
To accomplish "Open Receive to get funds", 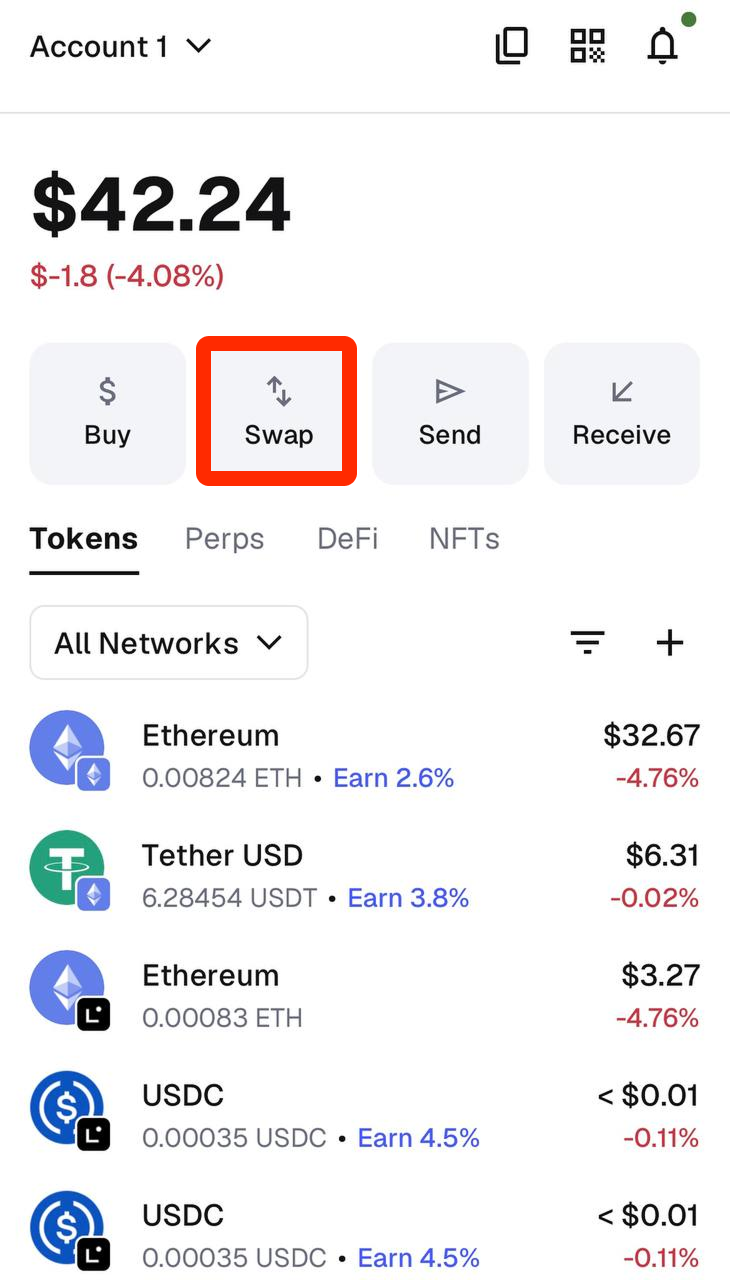I will tap(621, 413).
